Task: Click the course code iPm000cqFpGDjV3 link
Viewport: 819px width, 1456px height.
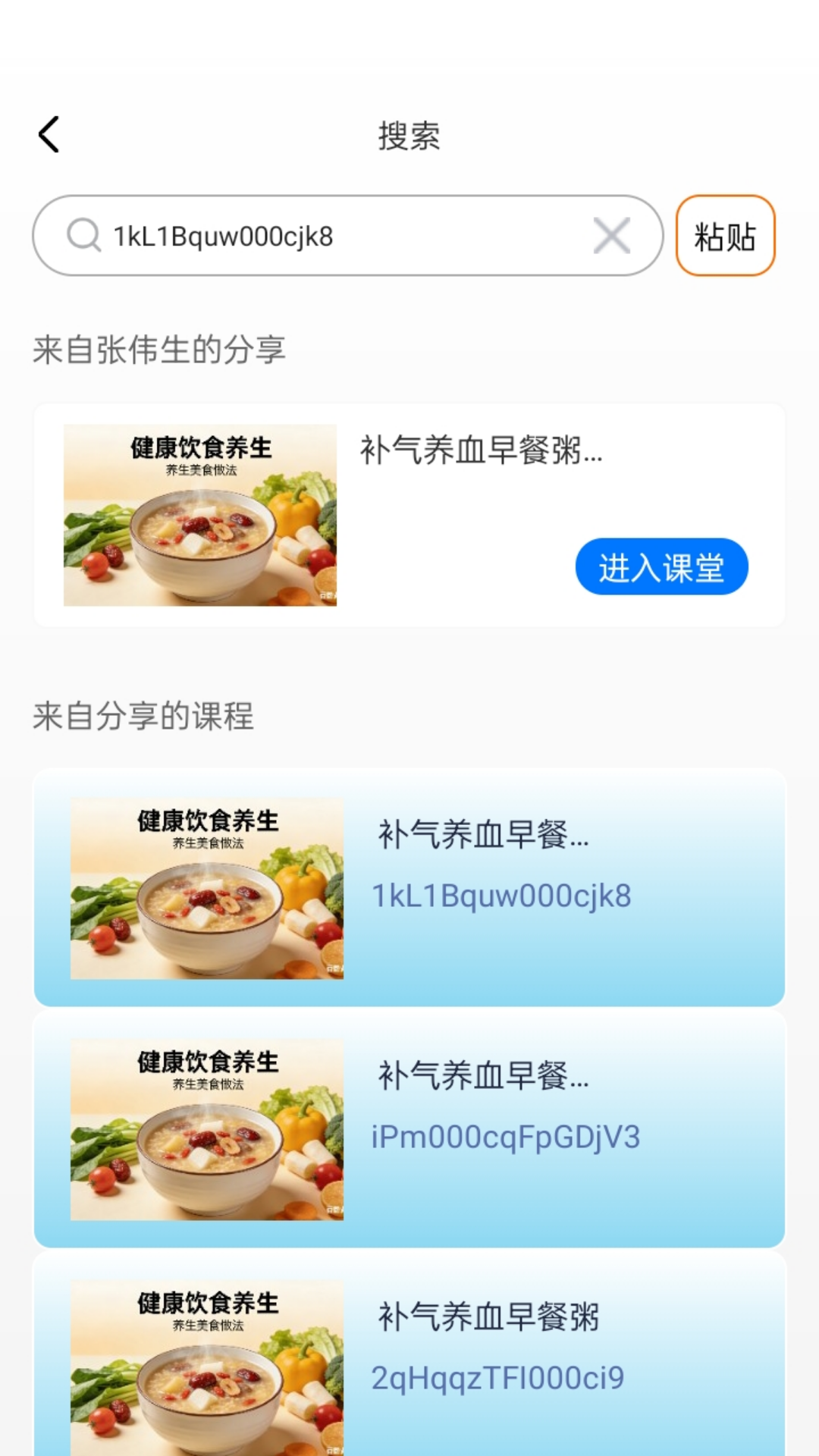Action: point(505,1137)
